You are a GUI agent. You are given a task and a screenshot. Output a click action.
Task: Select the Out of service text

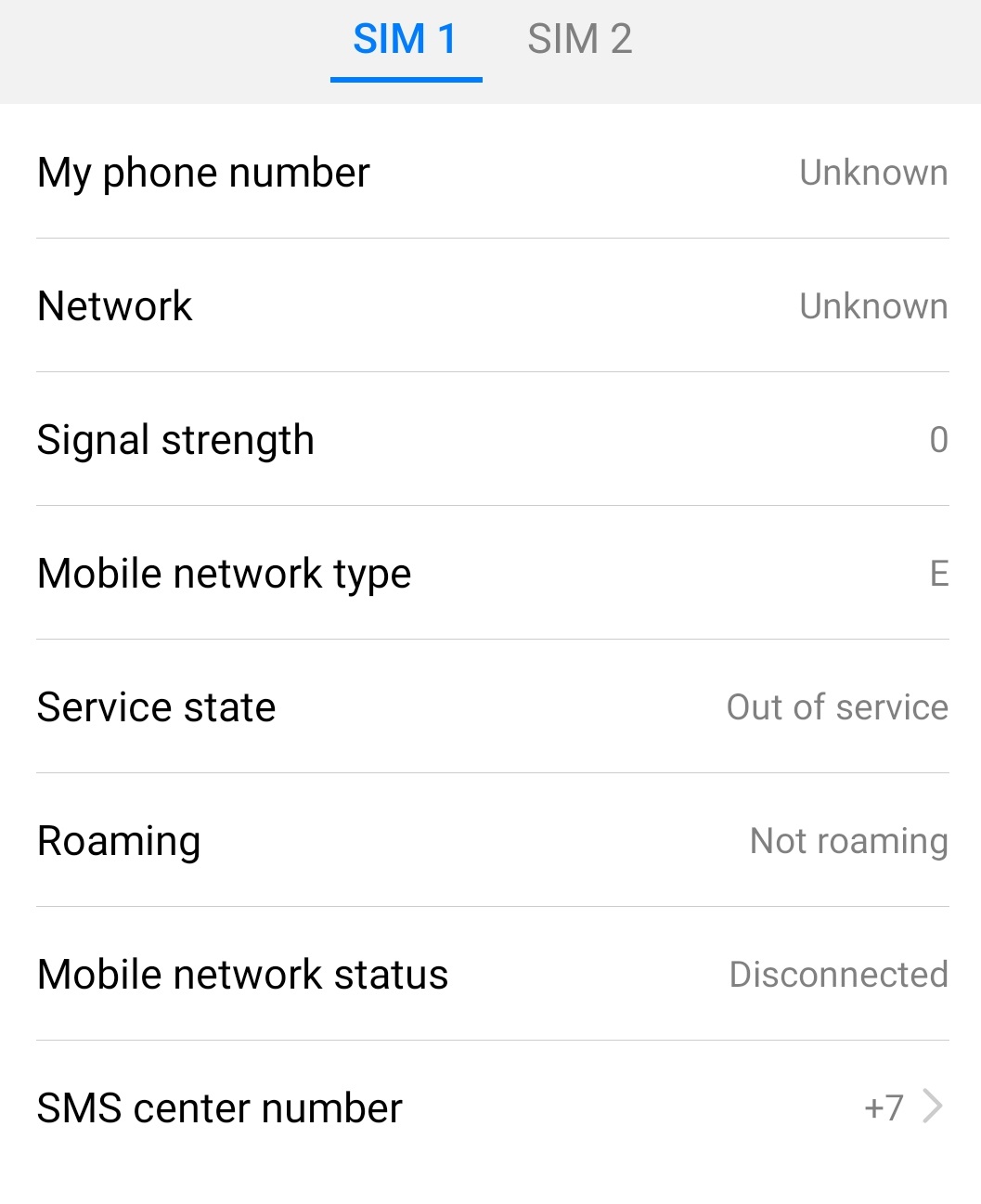[836, 707]
